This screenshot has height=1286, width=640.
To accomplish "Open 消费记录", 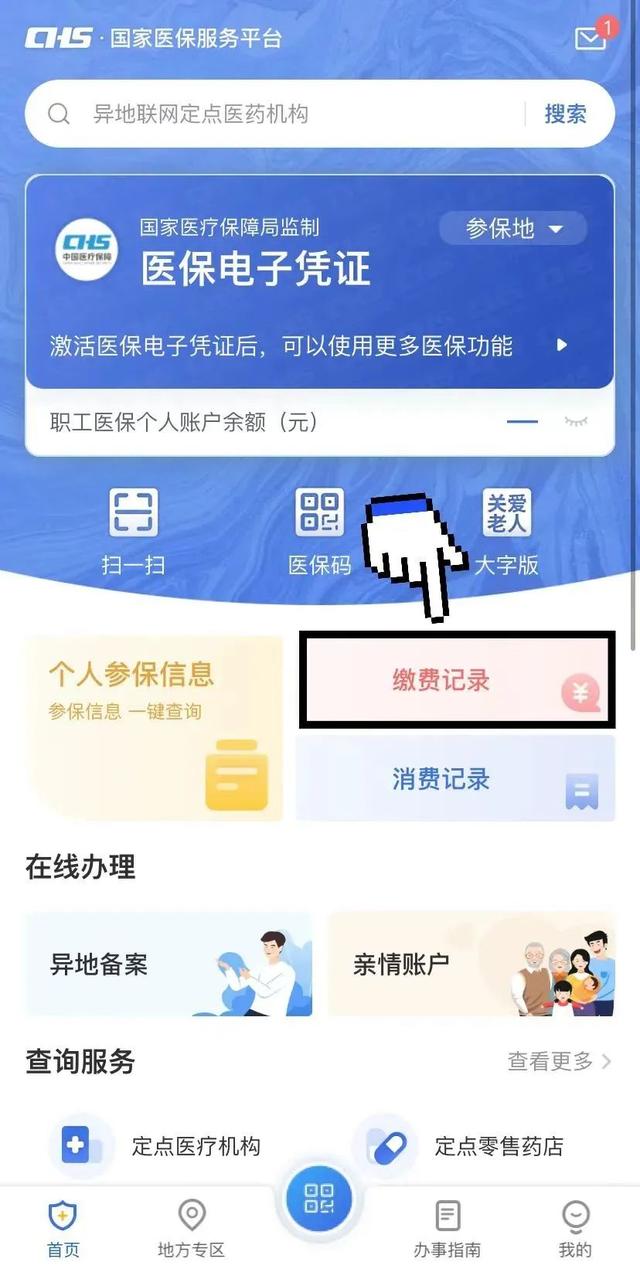I will 455,779.
